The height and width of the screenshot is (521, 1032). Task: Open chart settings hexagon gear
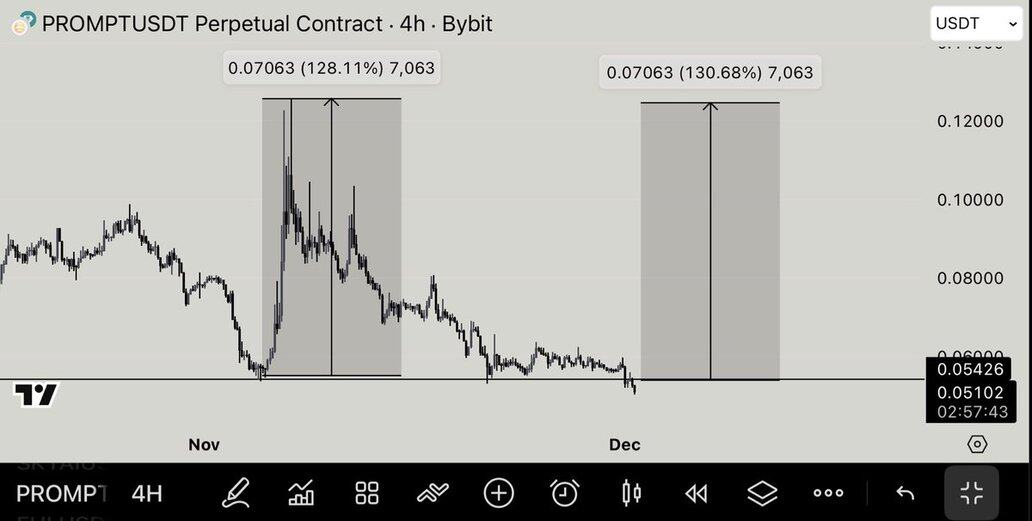point(977,444)
